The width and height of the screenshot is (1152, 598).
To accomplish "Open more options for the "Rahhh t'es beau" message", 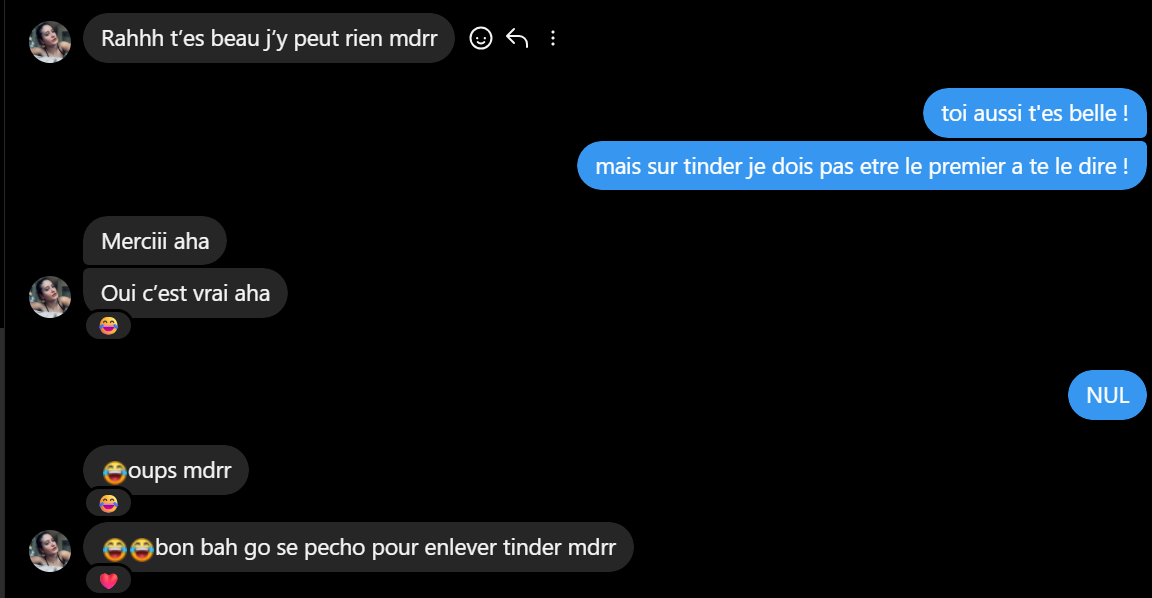I will coord(553,39).
